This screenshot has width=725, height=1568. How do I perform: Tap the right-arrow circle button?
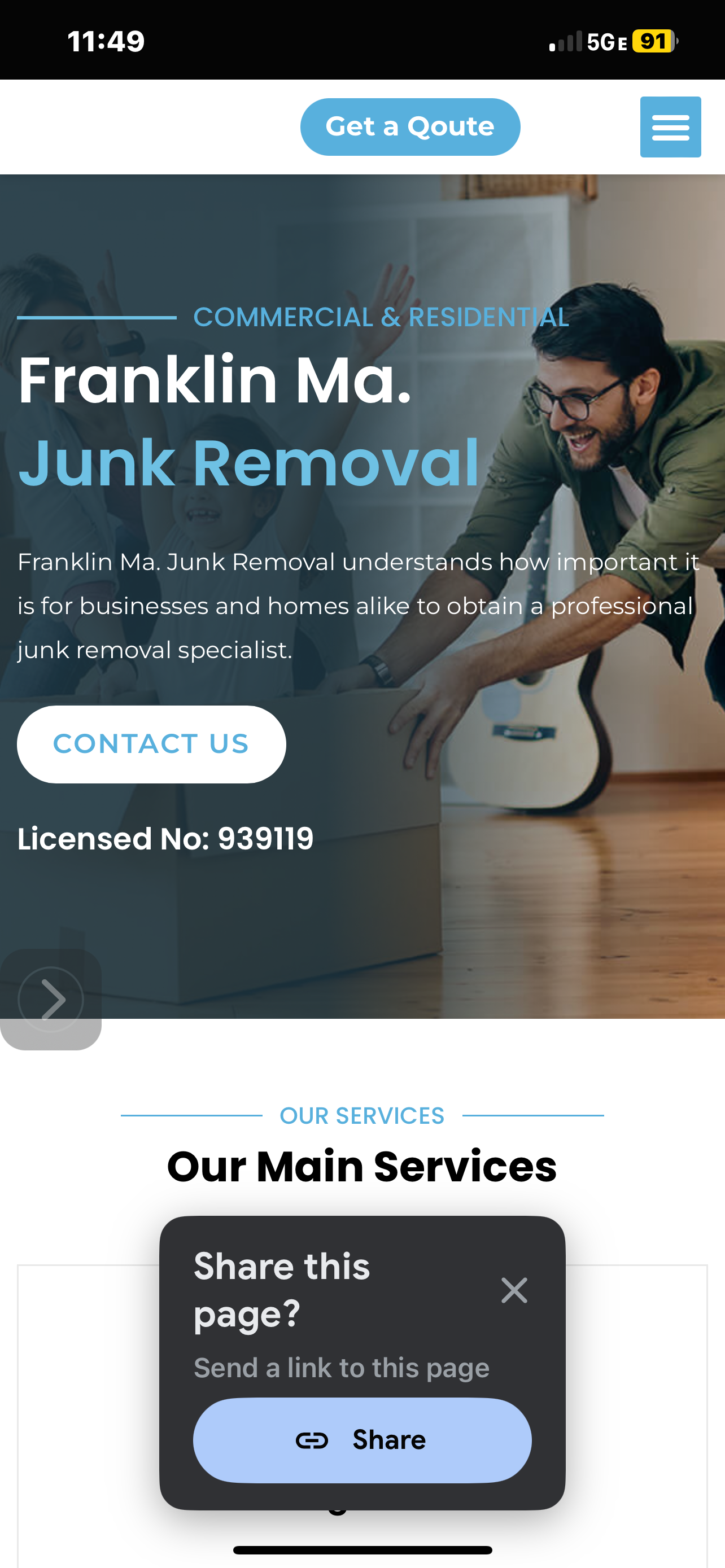(50, 999)
